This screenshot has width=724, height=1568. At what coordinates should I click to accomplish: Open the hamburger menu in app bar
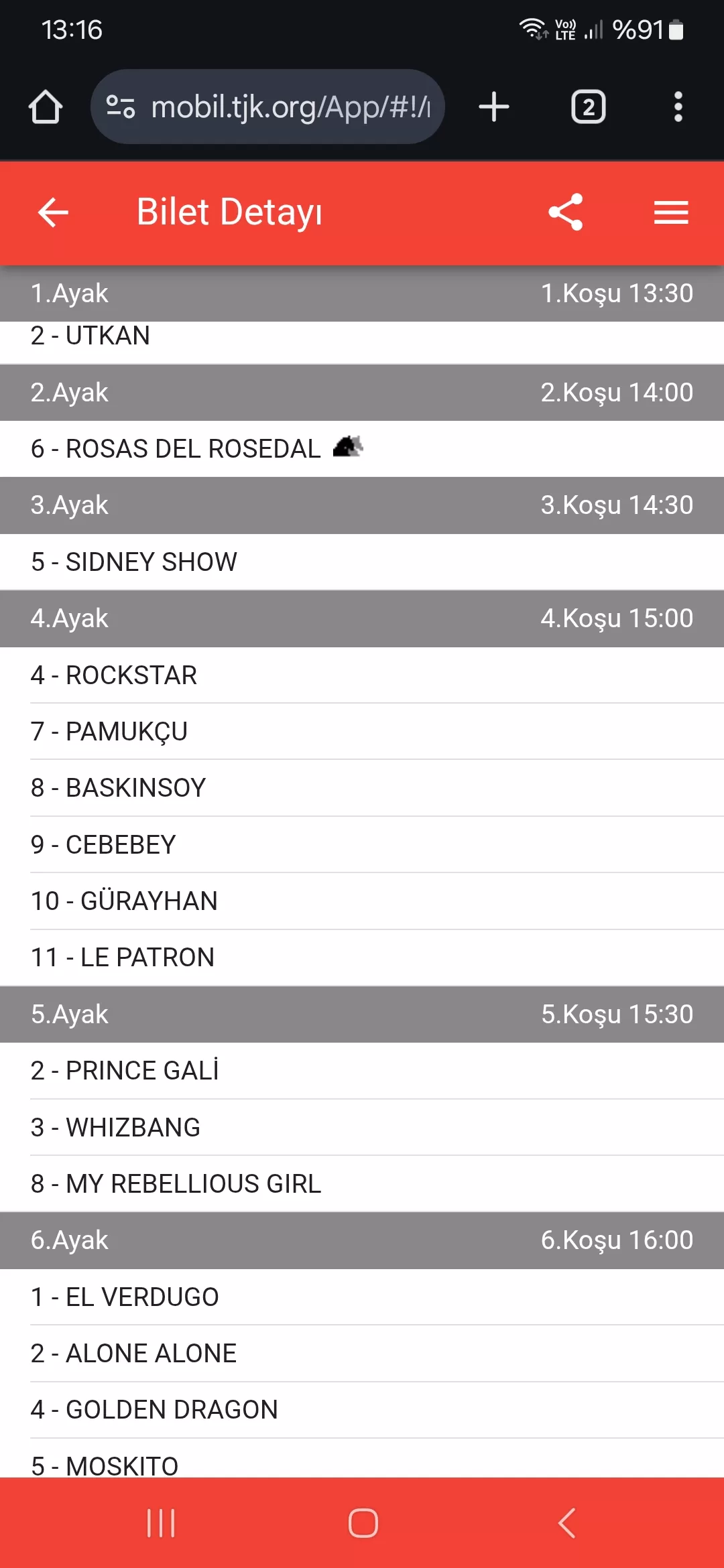click(x=671, y=212)
